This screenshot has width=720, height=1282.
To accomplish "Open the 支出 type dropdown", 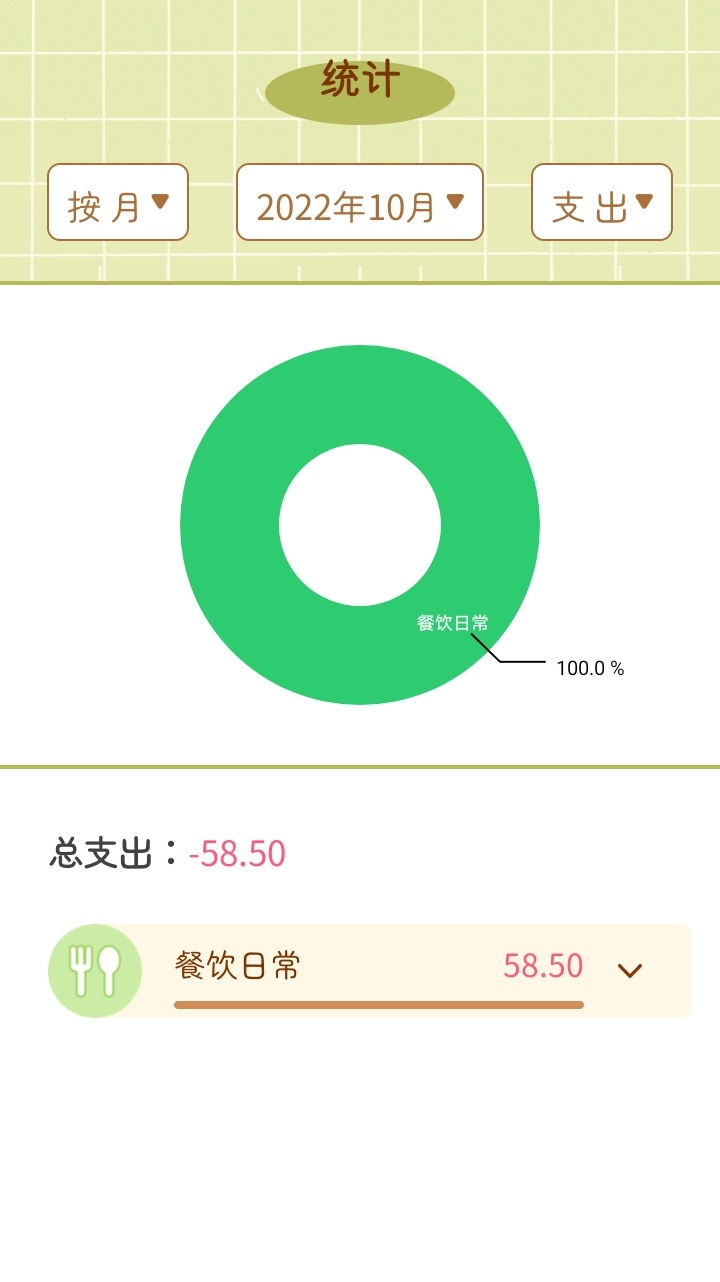I will pyautogui.click(x=601, y=203).
